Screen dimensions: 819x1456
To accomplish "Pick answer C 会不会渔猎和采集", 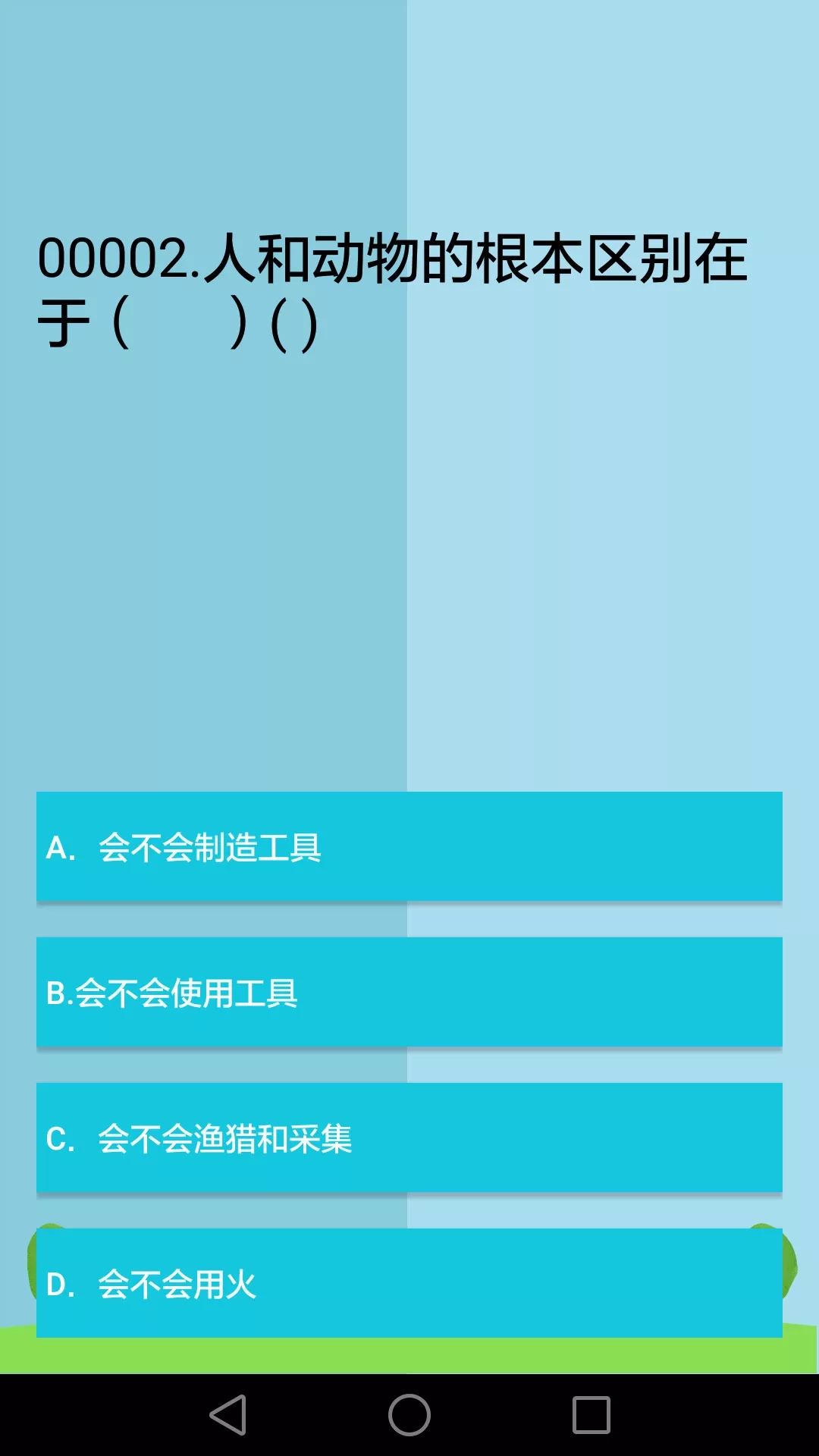I will coord(409,1137).
